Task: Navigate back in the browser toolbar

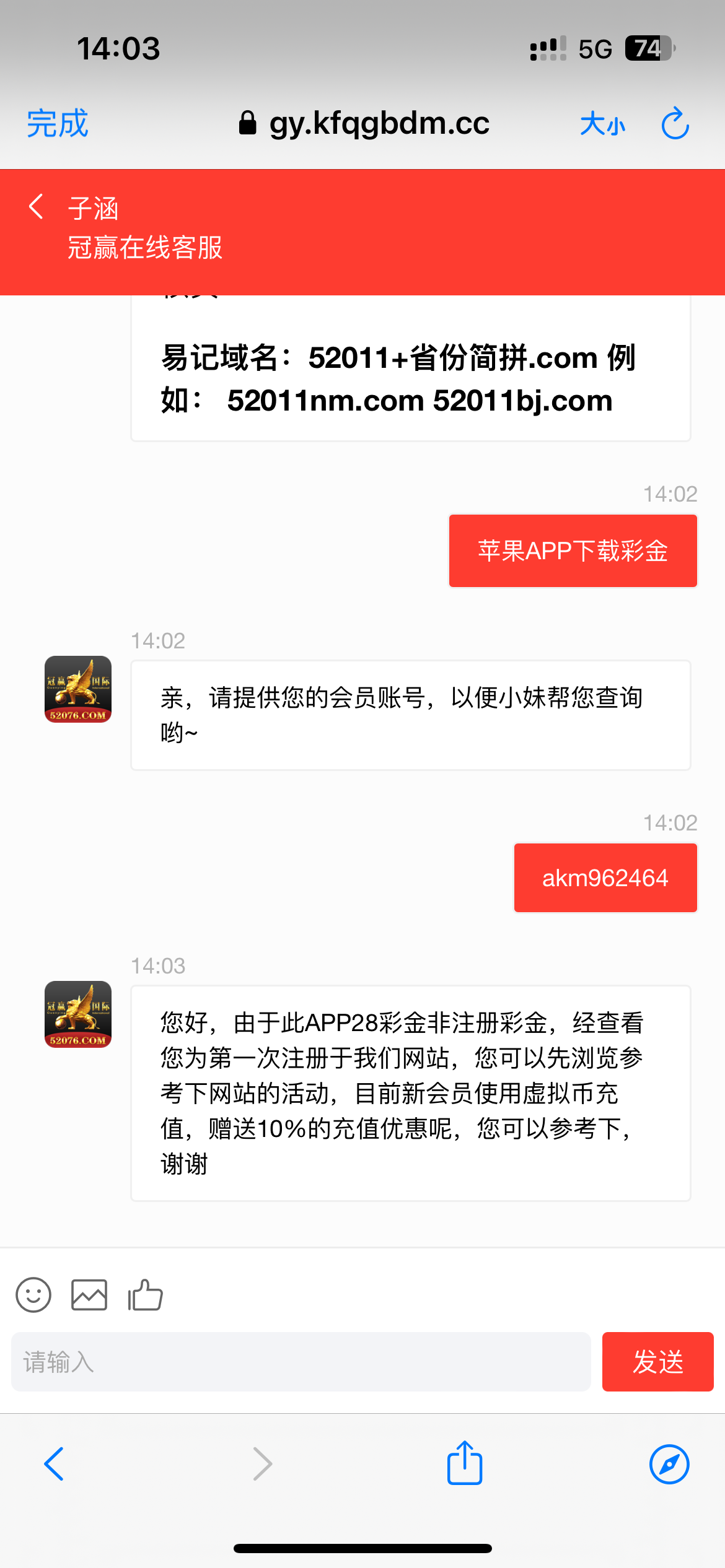Action: [x=55, y=1464]
